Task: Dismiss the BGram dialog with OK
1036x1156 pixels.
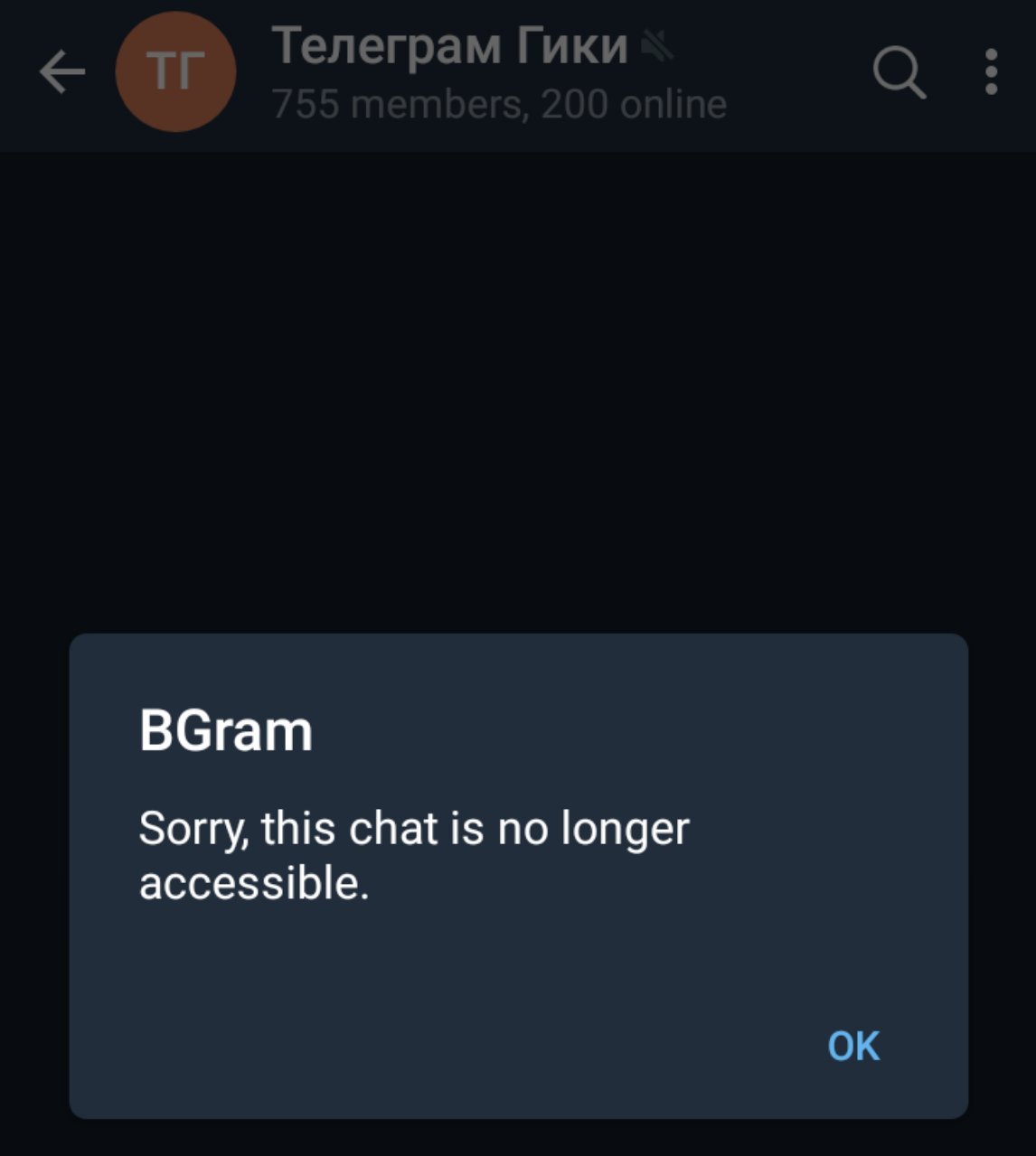Action: [852, 1046]
